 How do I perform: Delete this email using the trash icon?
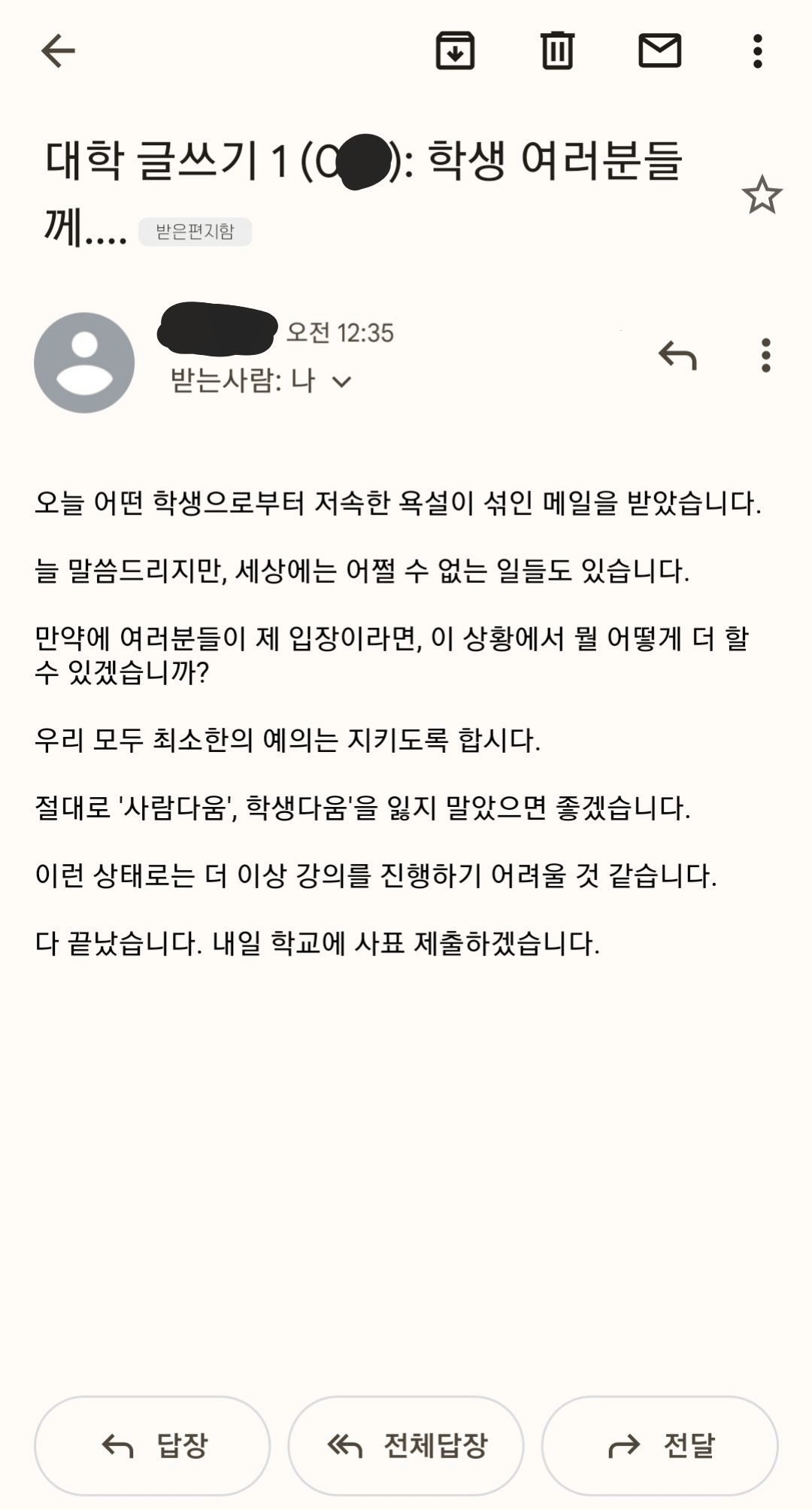coord(558,50)
